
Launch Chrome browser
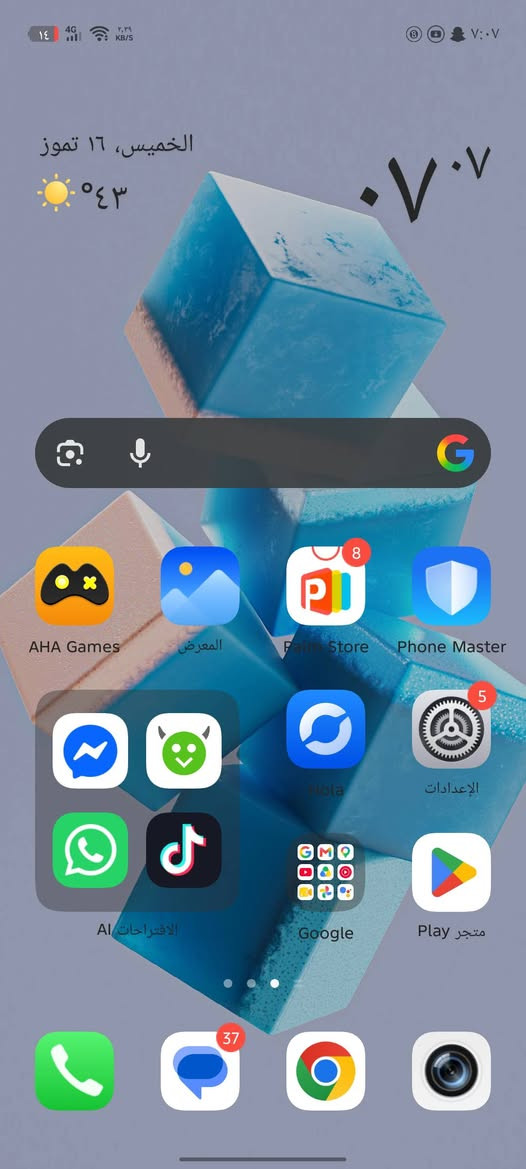(x=326, y=1071)
